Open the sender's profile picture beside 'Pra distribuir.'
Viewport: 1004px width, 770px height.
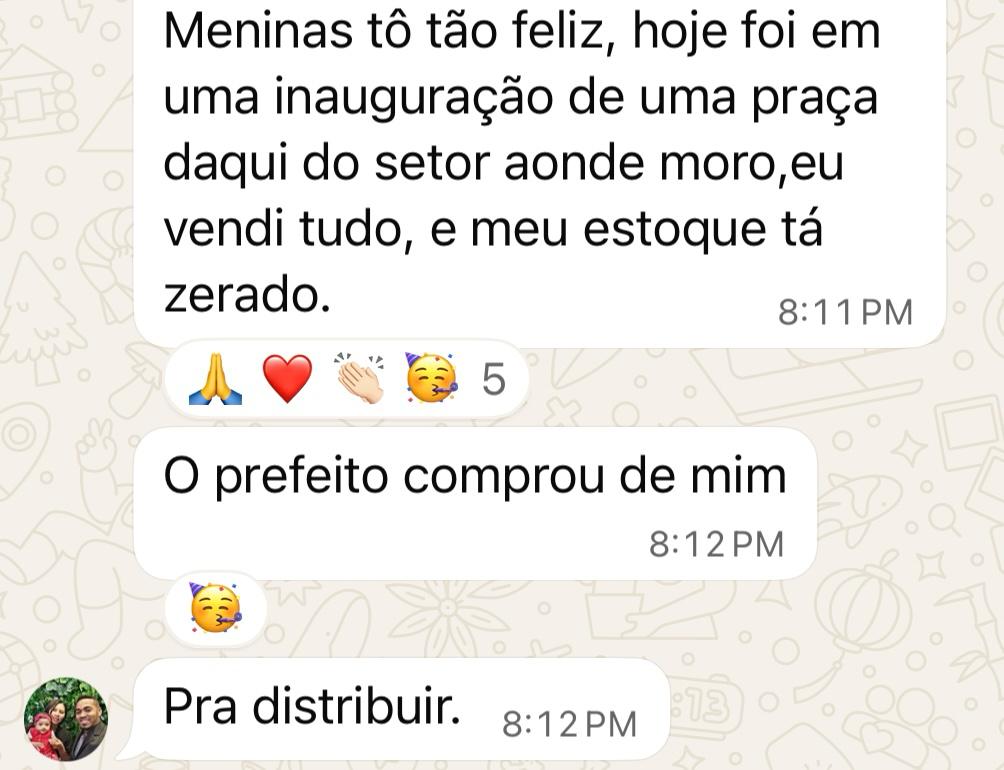pyautogui.click(x=65, y=721)
